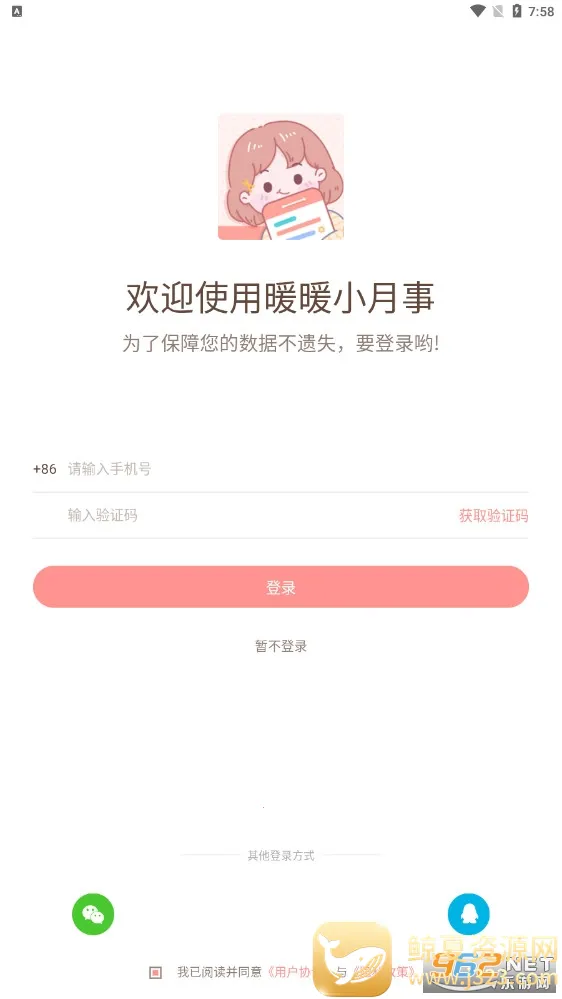Open the 用户协议 link
Image resolution: width=562 pixels, height=999 pixels.
click(x=291, y=972)
